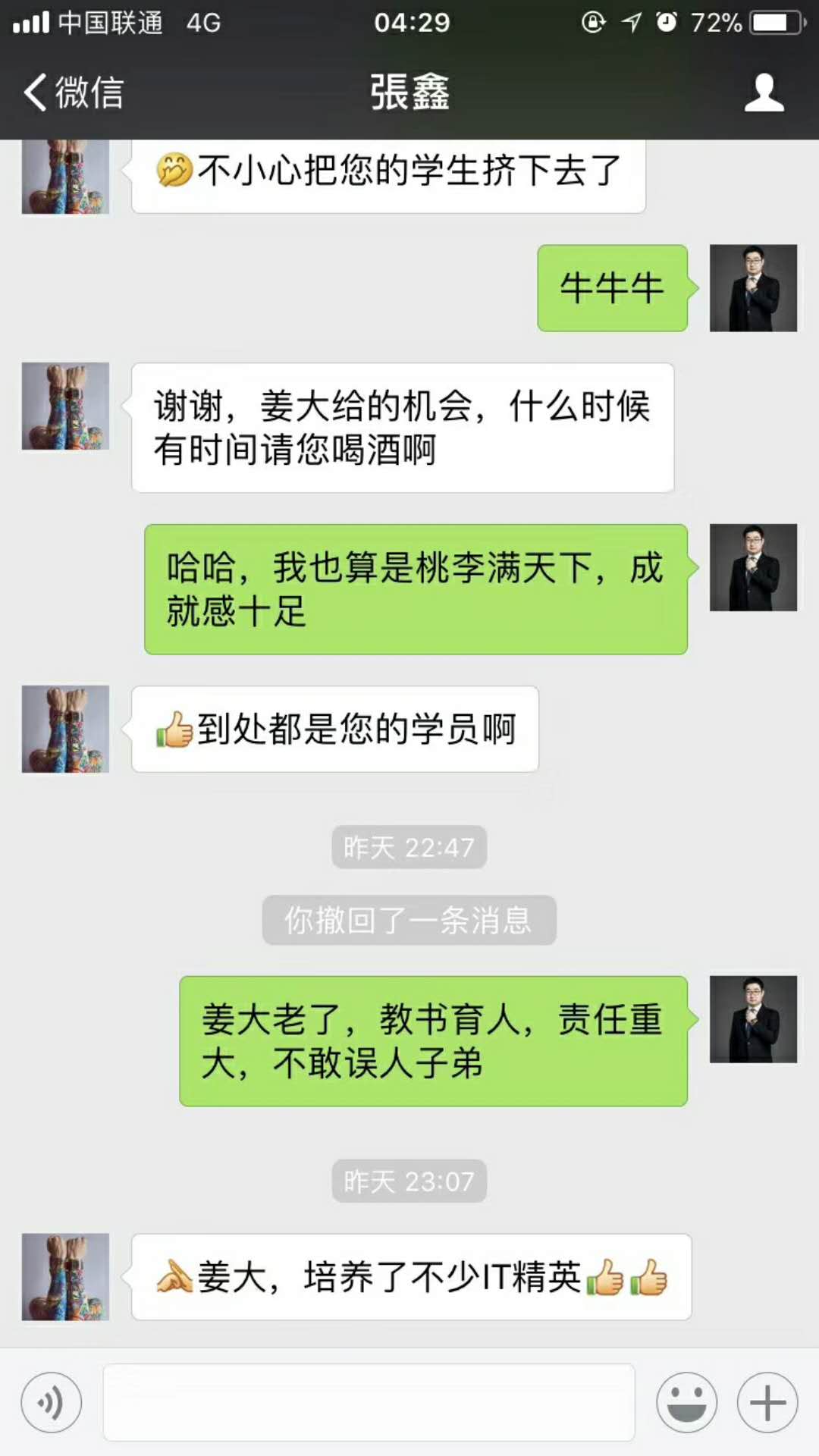
Task: Tap the contact's avatar beside 到处都是您的学员啊
Action: 65,729
